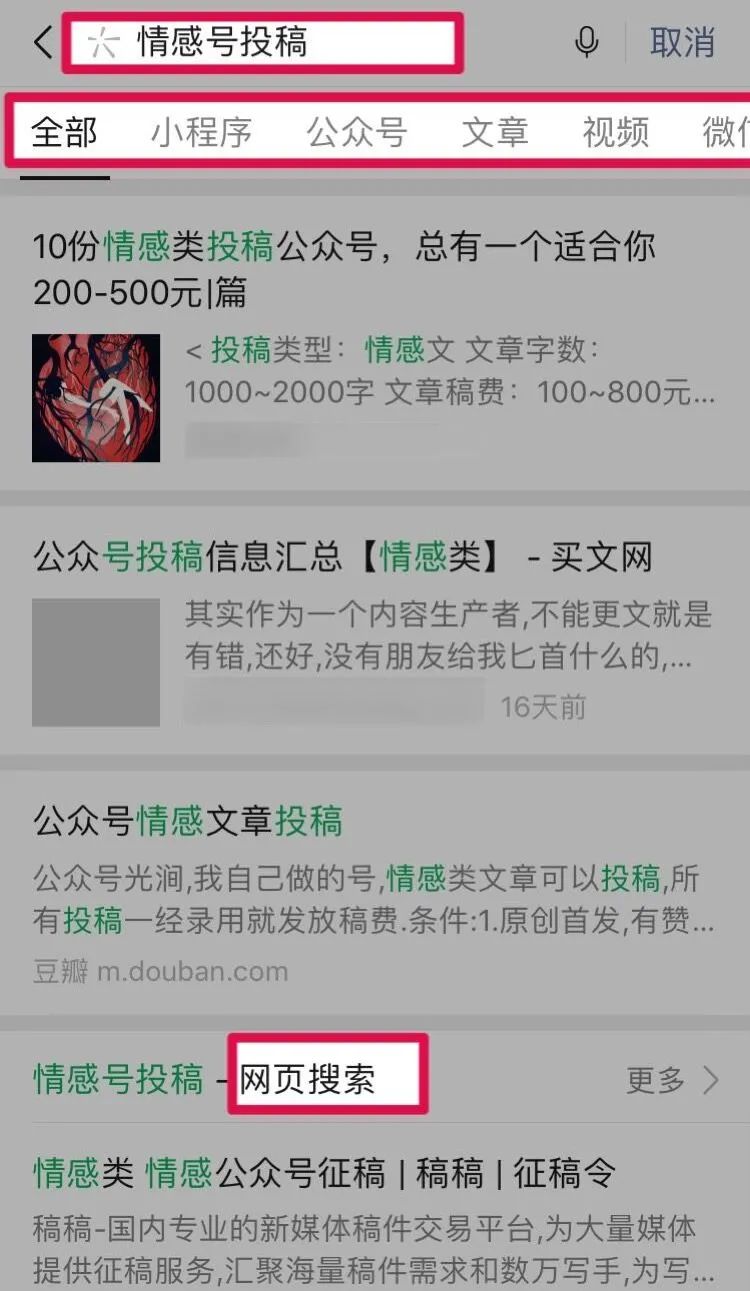Tap 取消 to cancel the search
The height and width of the screenshot is (1291, 750).
pos(682,43)
